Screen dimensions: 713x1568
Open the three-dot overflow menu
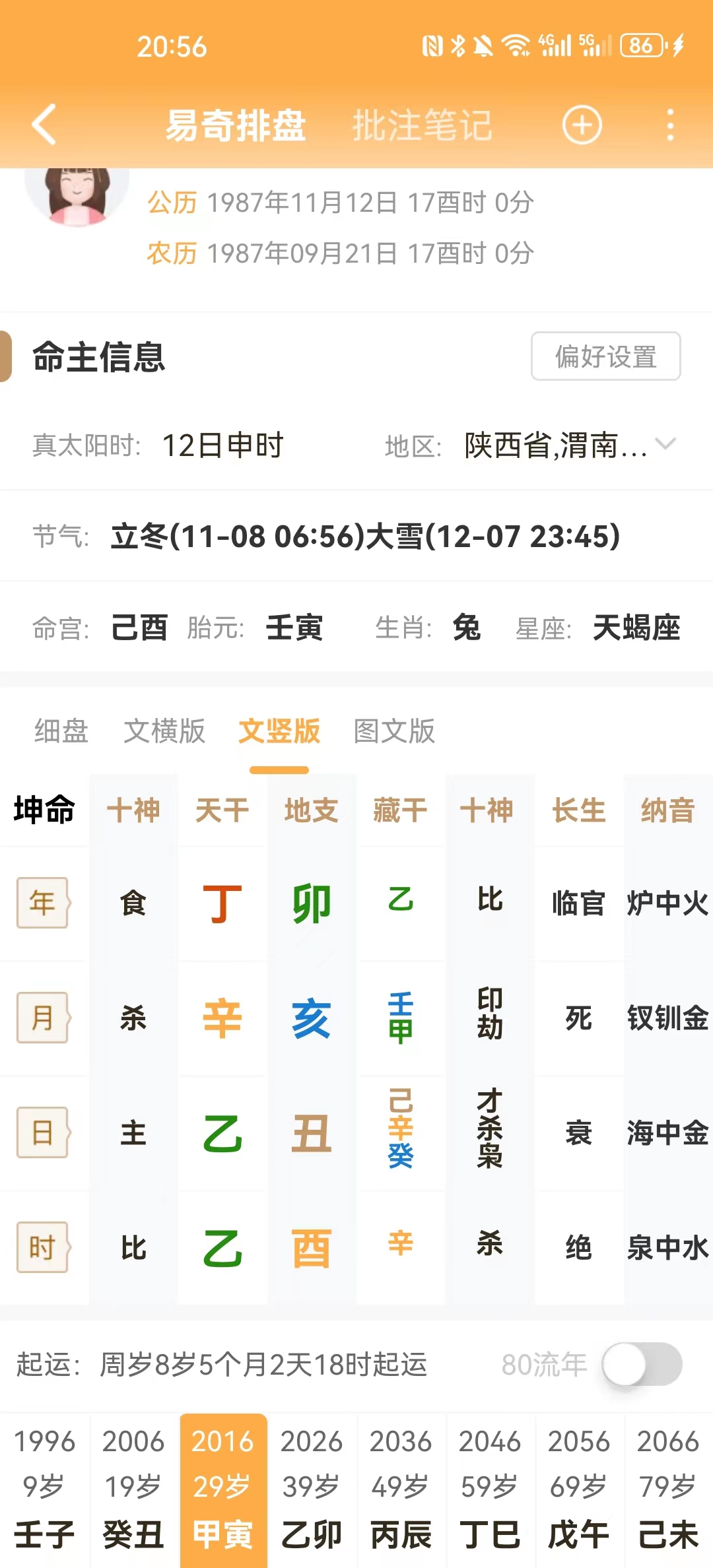(670, 125)
